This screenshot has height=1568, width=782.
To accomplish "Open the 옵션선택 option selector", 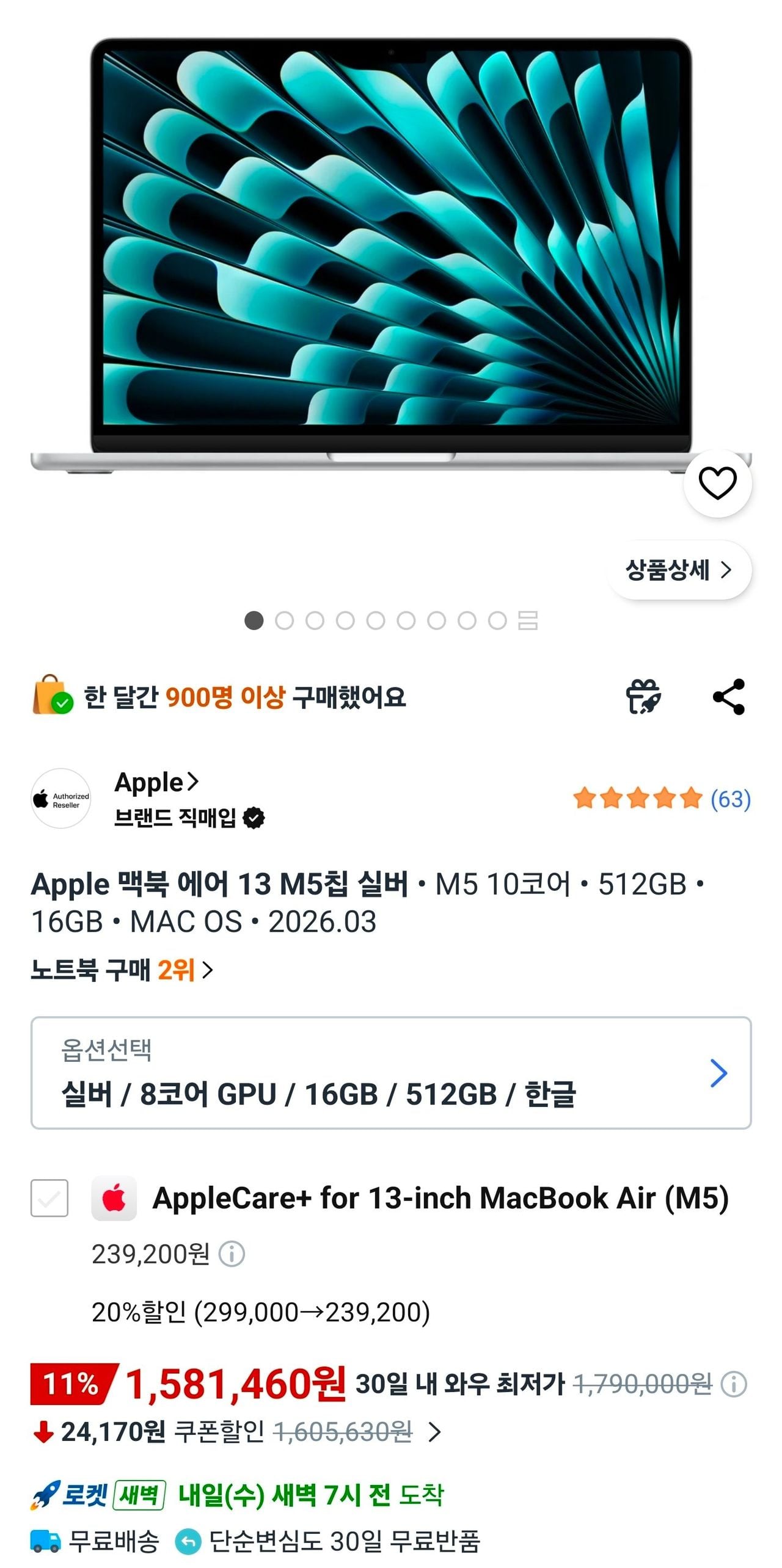I will 391,1073.
